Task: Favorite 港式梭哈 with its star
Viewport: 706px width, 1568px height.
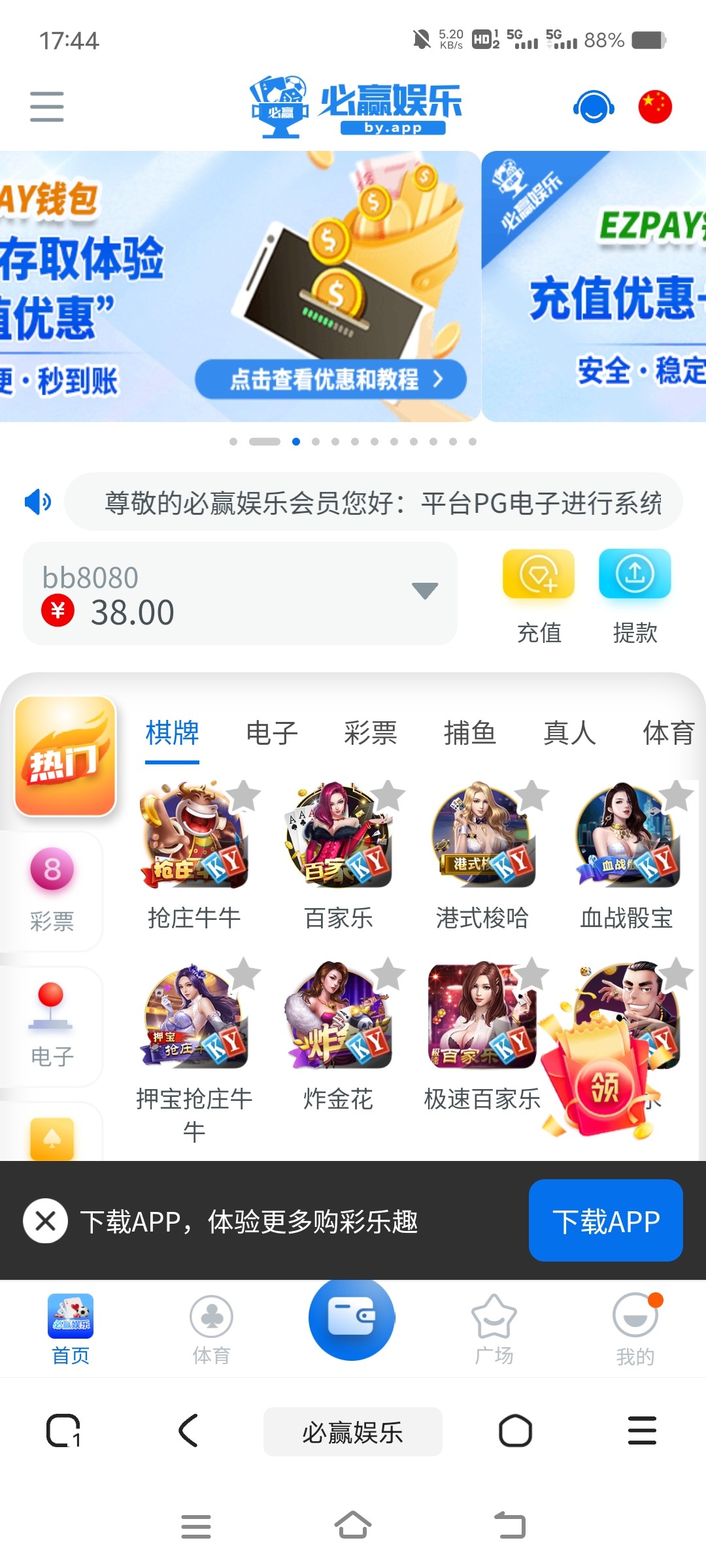Action: 531,796
